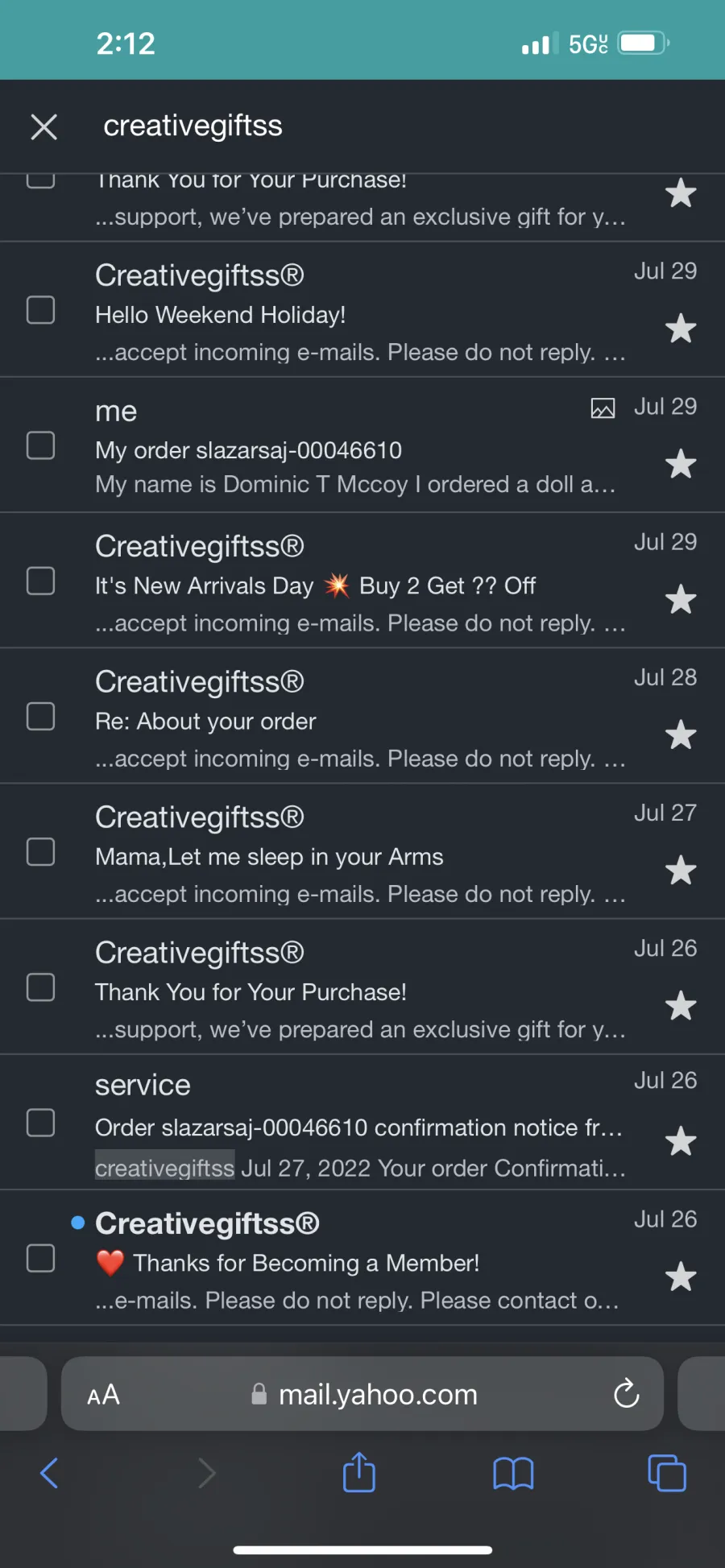Screen dimensions: 725x1568
Task: Star the Order confirmation notice from service
Action: [681, 1141]
